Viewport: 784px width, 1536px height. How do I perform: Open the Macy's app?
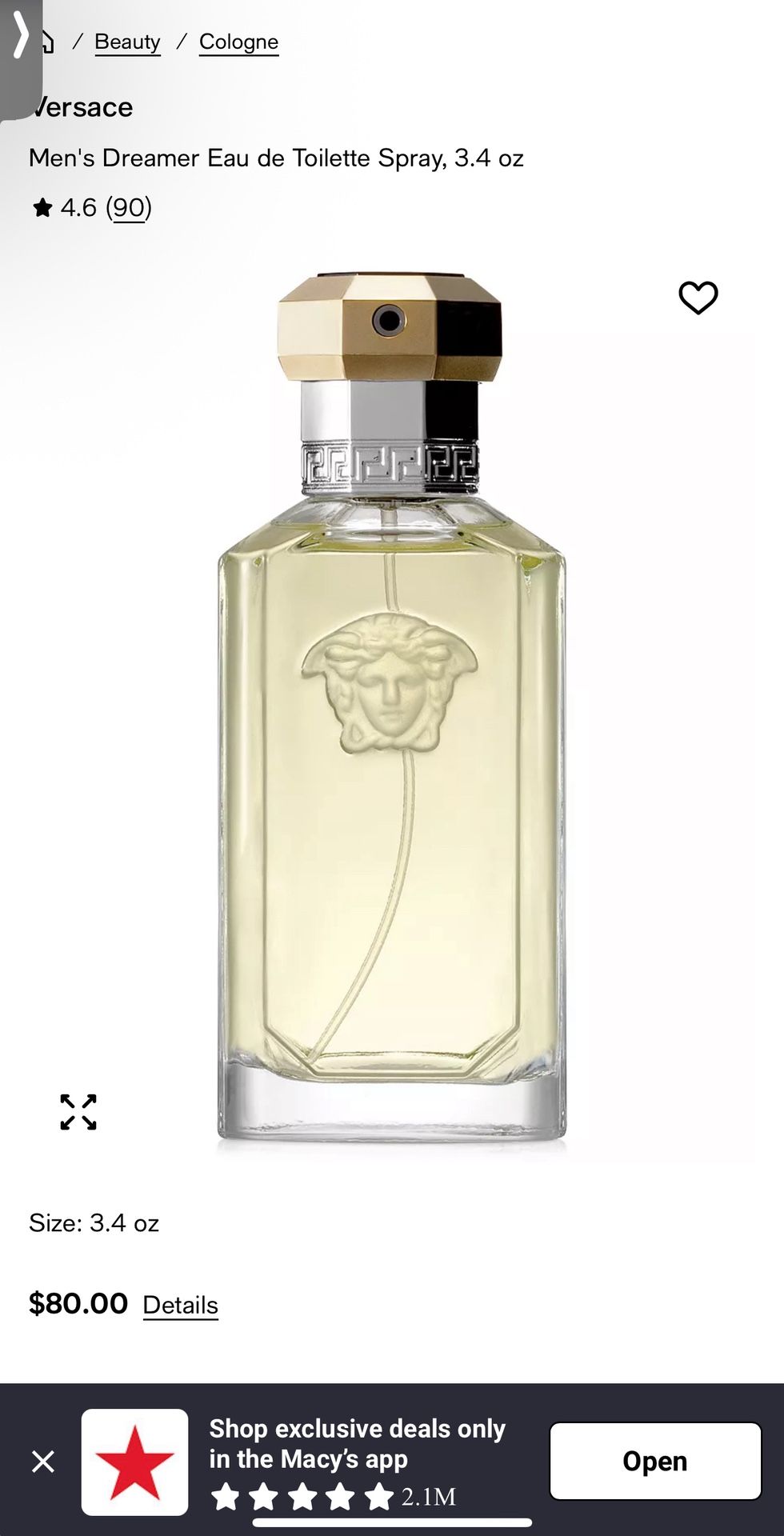[654, 1461]
